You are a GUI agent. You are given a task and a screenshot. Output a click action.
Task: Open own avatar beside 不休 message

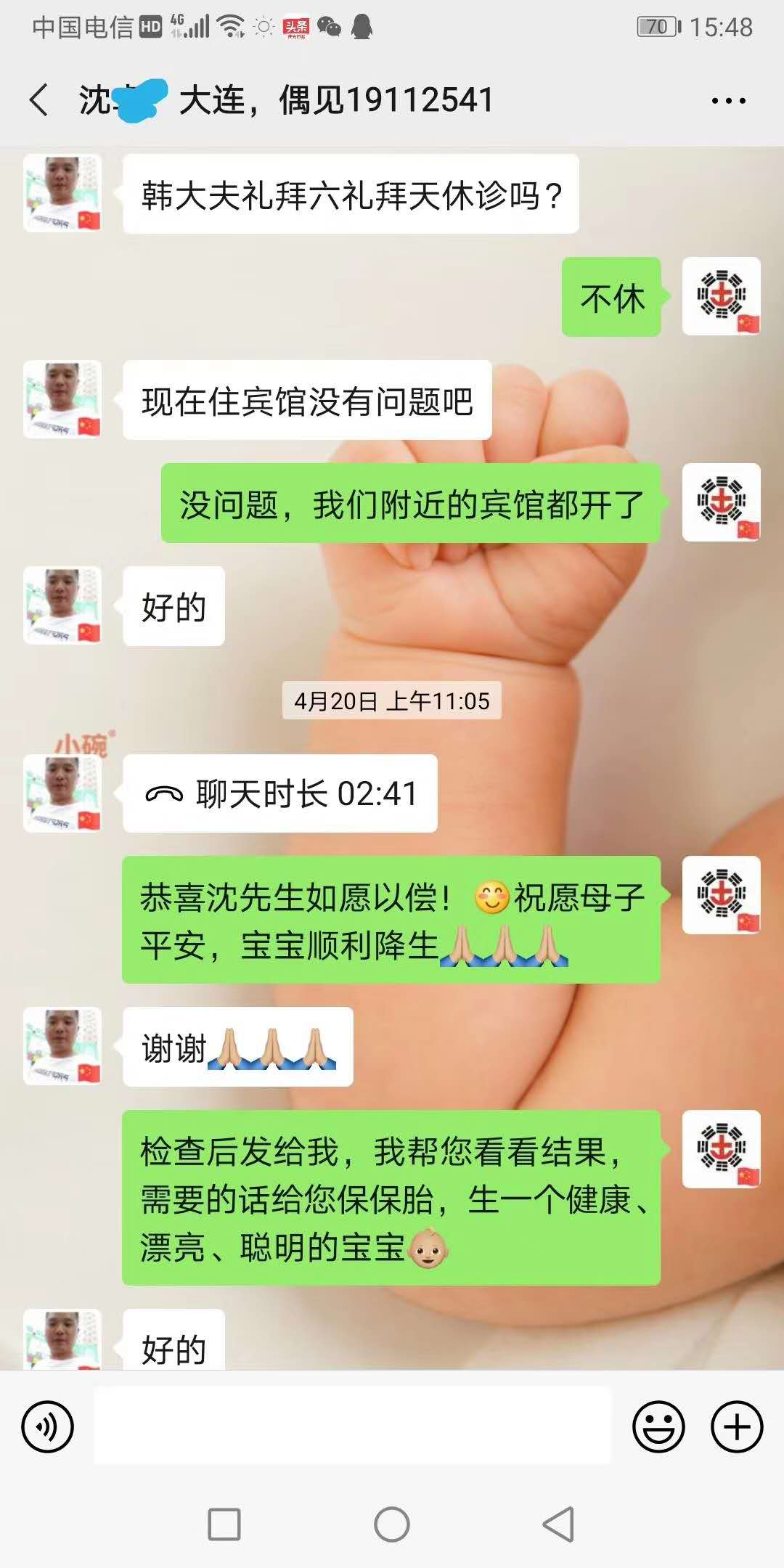click(x=722, y=296)
